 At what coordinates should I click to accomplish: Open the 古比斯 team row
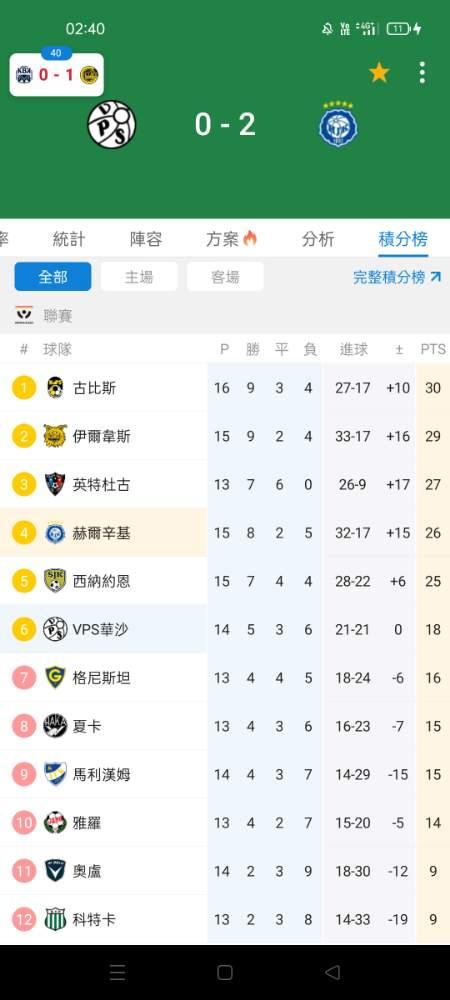pos(225,388)
